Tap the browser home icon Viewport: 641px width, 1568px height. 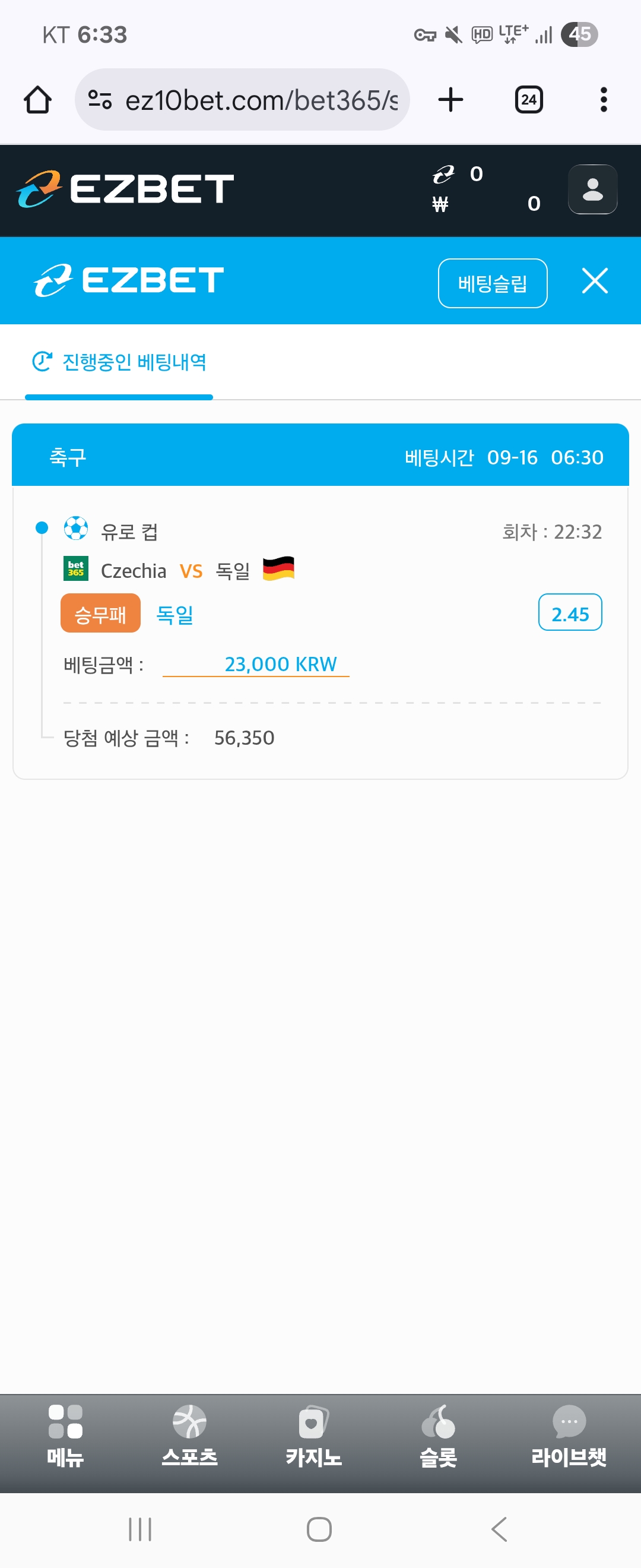38,100
